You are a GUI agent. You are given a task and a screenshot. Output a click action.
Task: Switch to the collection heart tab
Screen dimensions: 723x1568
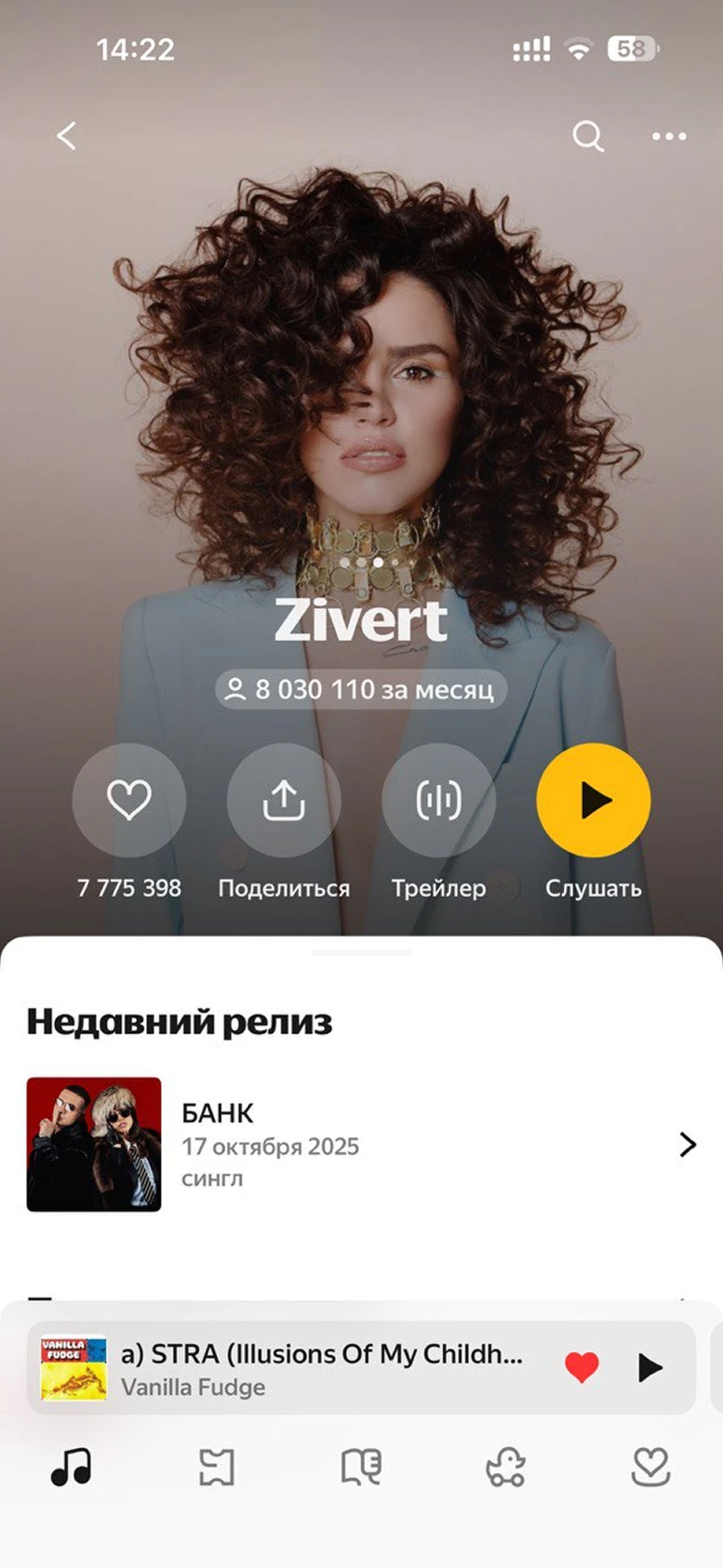click(x=650, y=1467)
